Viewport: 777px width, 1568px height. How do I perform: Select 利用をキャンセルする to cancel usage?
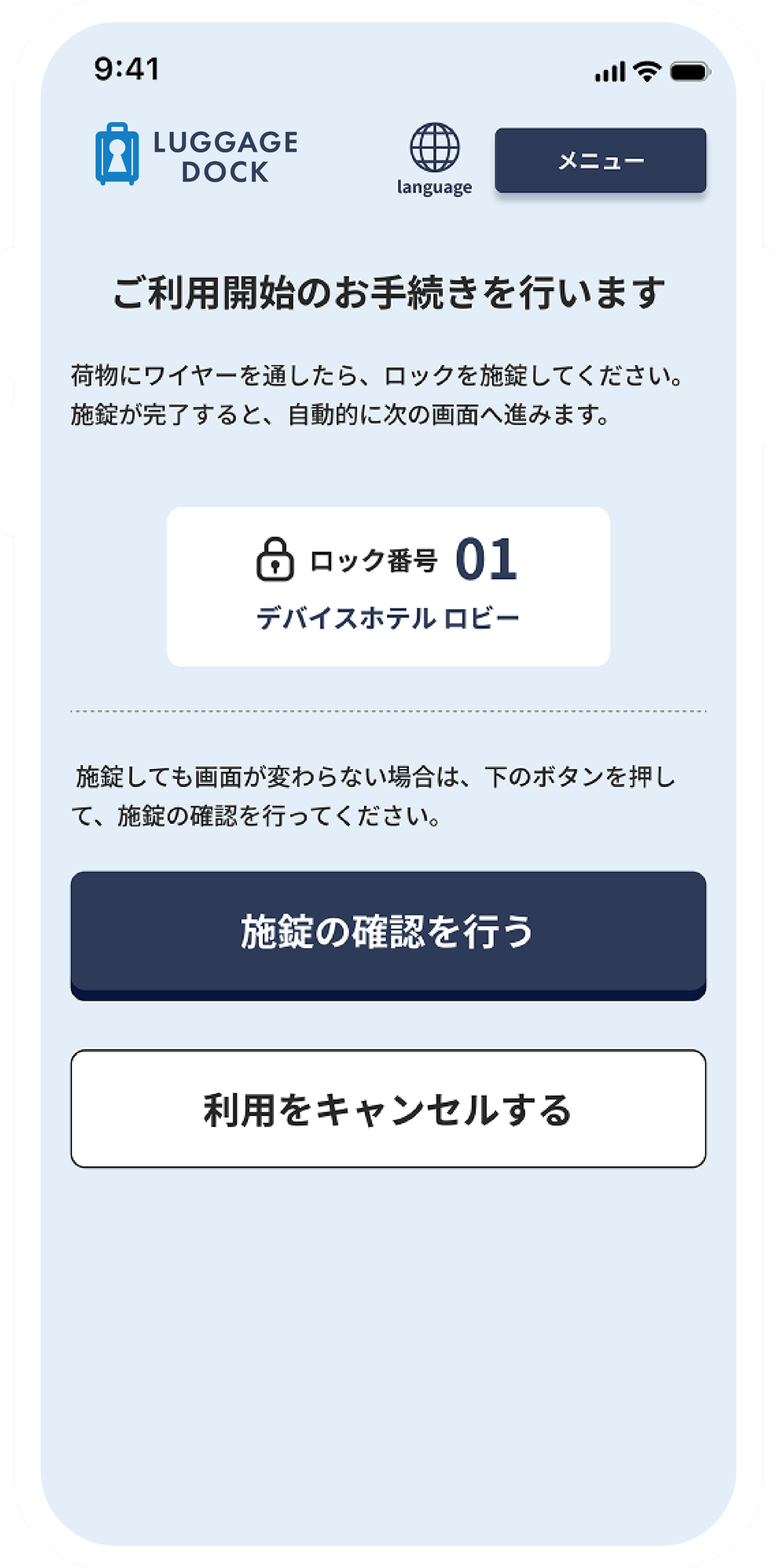coord(388,1109)
